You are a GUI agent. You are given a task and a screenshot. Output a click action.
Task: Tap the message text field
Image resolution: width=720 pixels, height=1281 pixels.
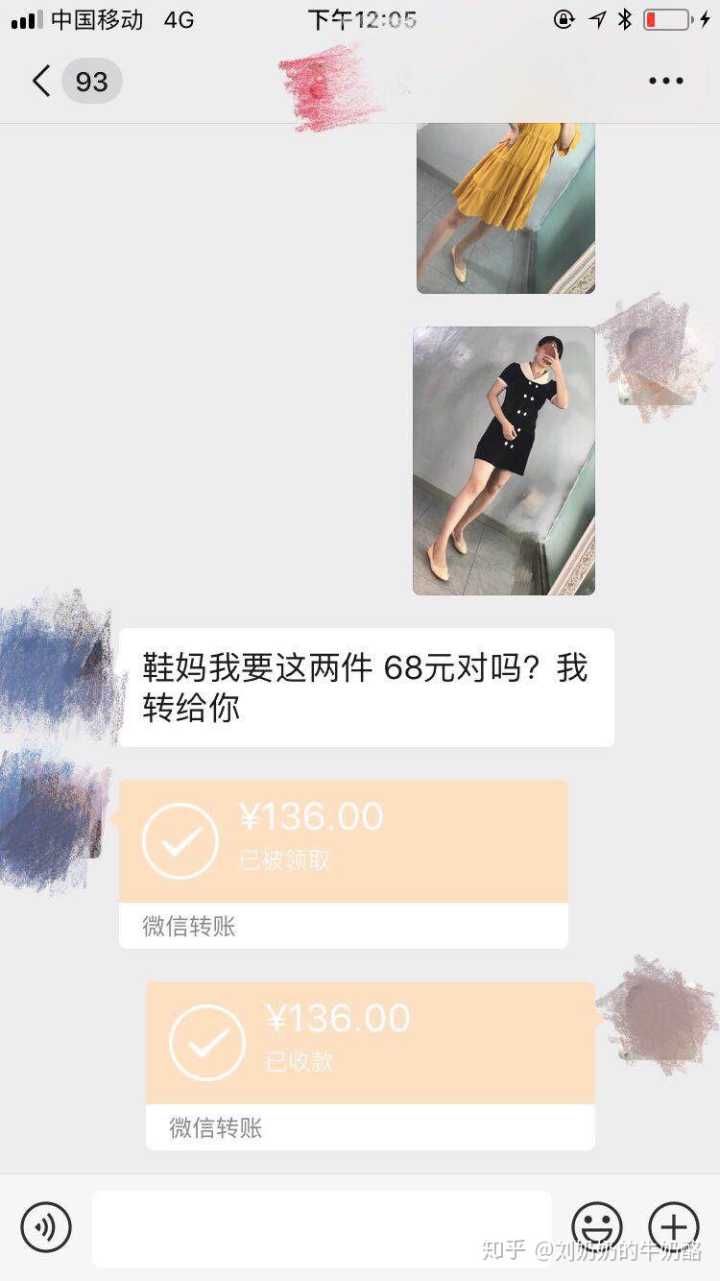pos(321,1227)
